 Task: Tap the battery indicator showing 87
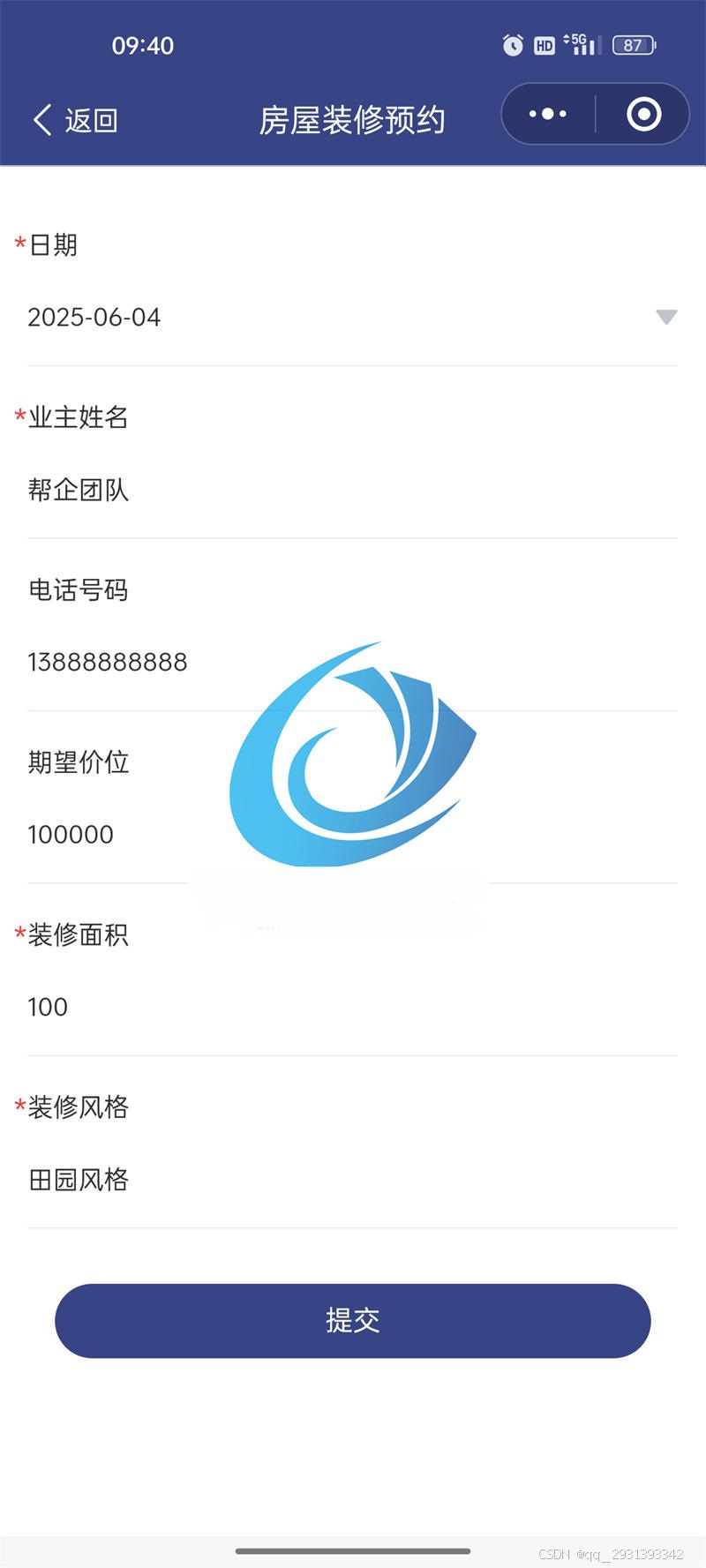(632, 45)
